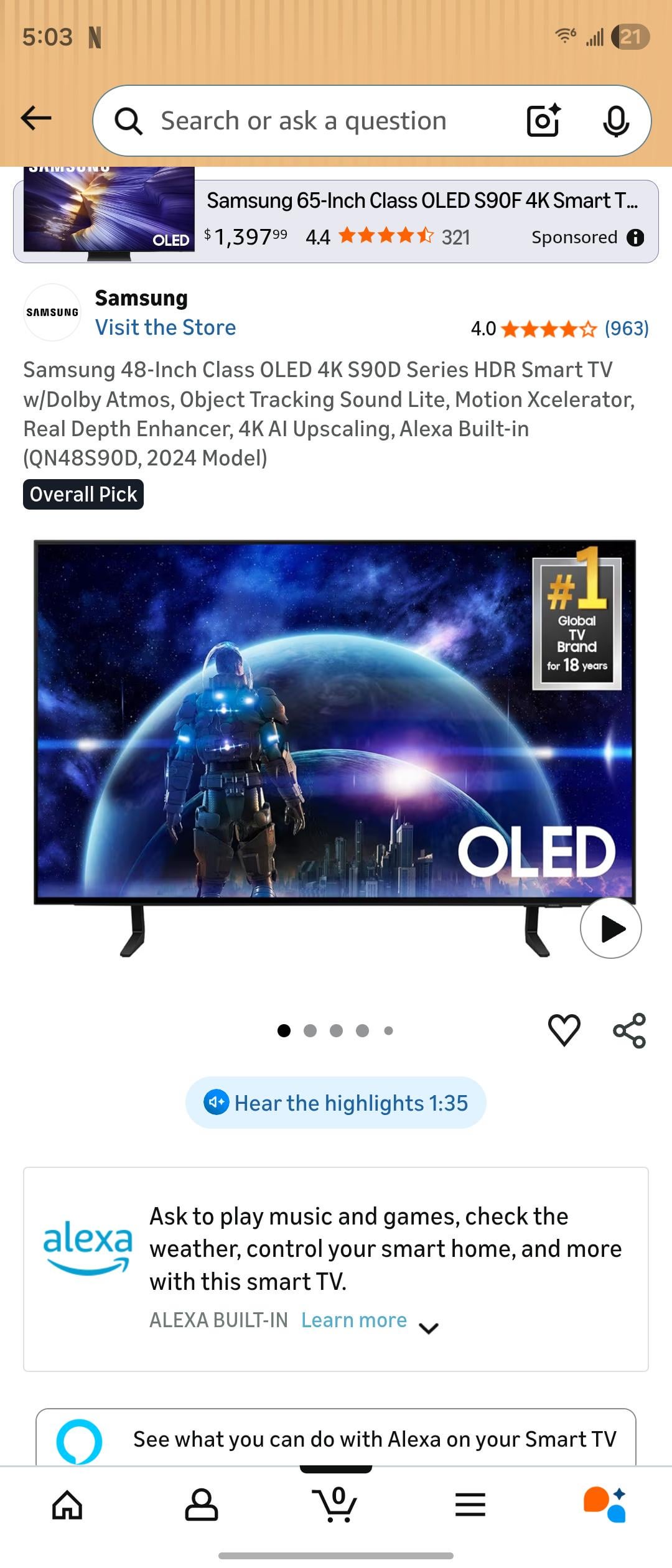
Task: Start voice search with the microphone
Action: 615,121
